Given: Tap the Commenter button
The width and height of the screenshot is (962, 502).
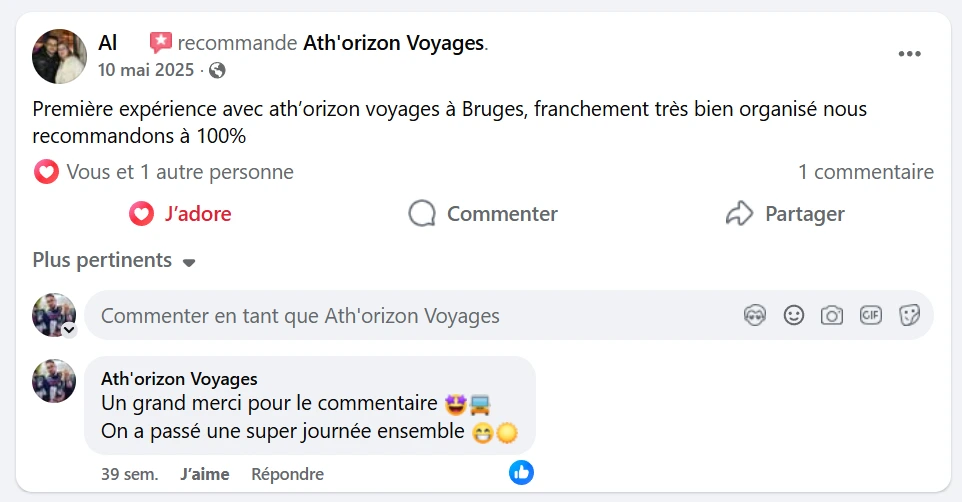Looking at the screenshot, I should coord(483,214).
